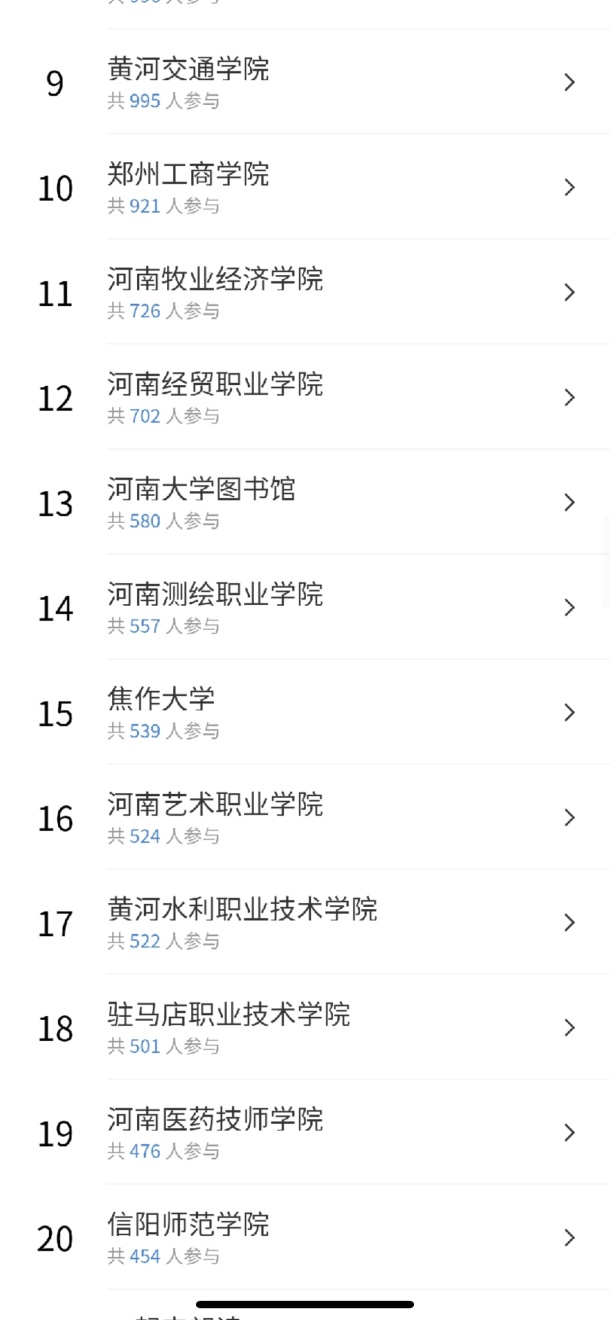Open the 郑州工商学院 row
The image size is (610, 1320).
coord(305,187)
